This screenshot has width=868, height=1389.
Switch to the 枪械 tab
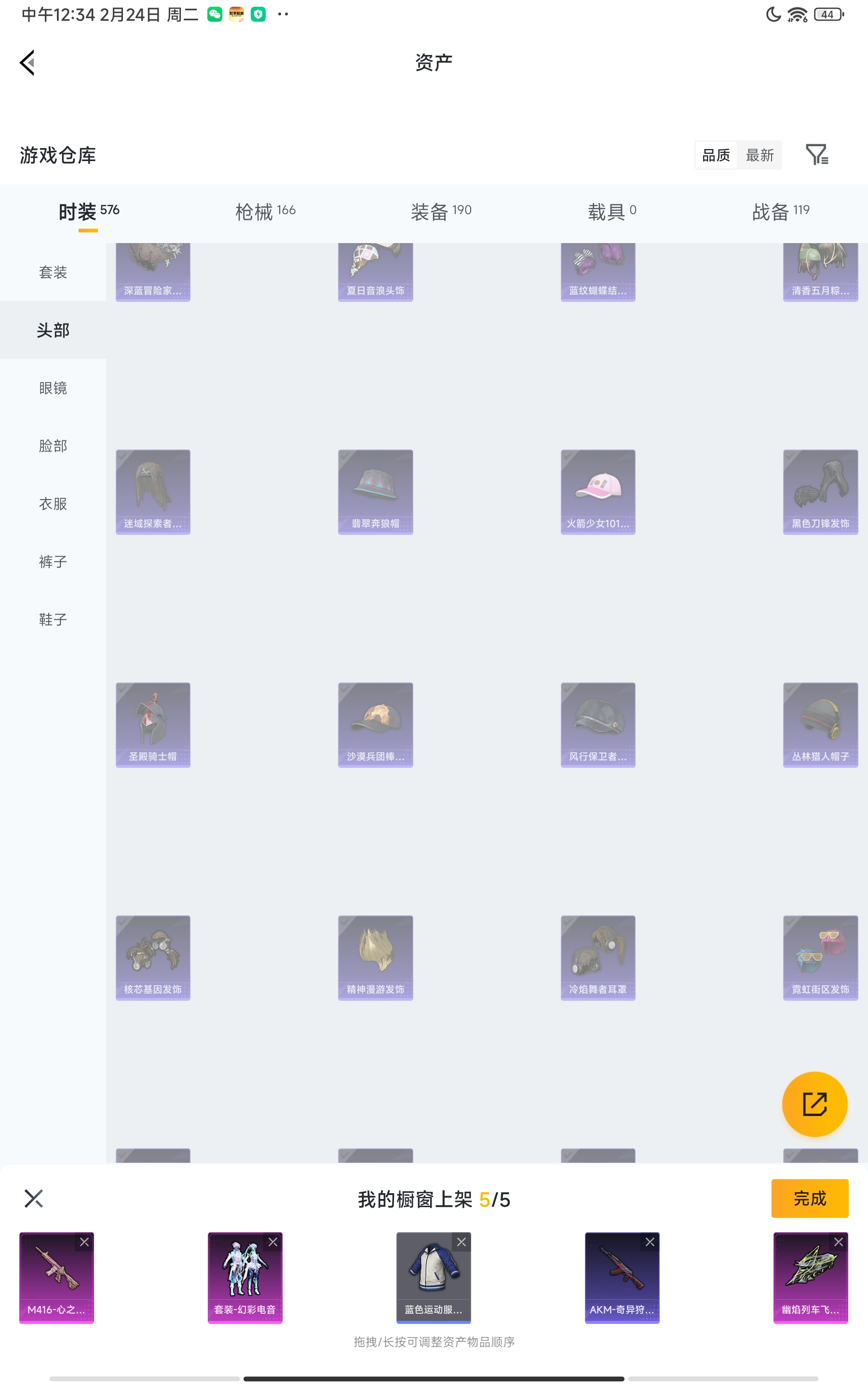[265, 212]
